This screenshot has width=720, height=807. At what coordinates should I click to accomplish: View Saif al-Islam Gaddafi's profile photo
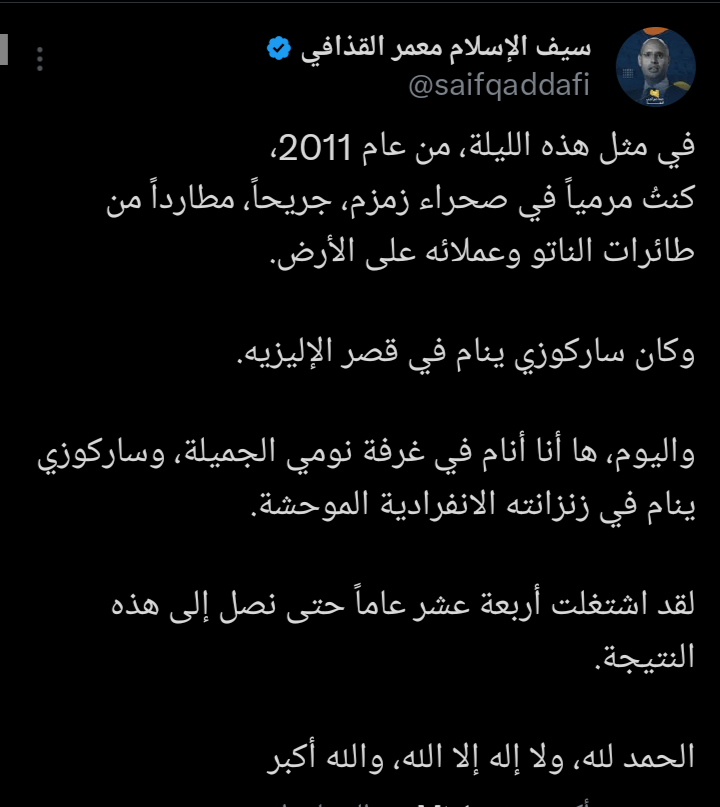(657, 64)
